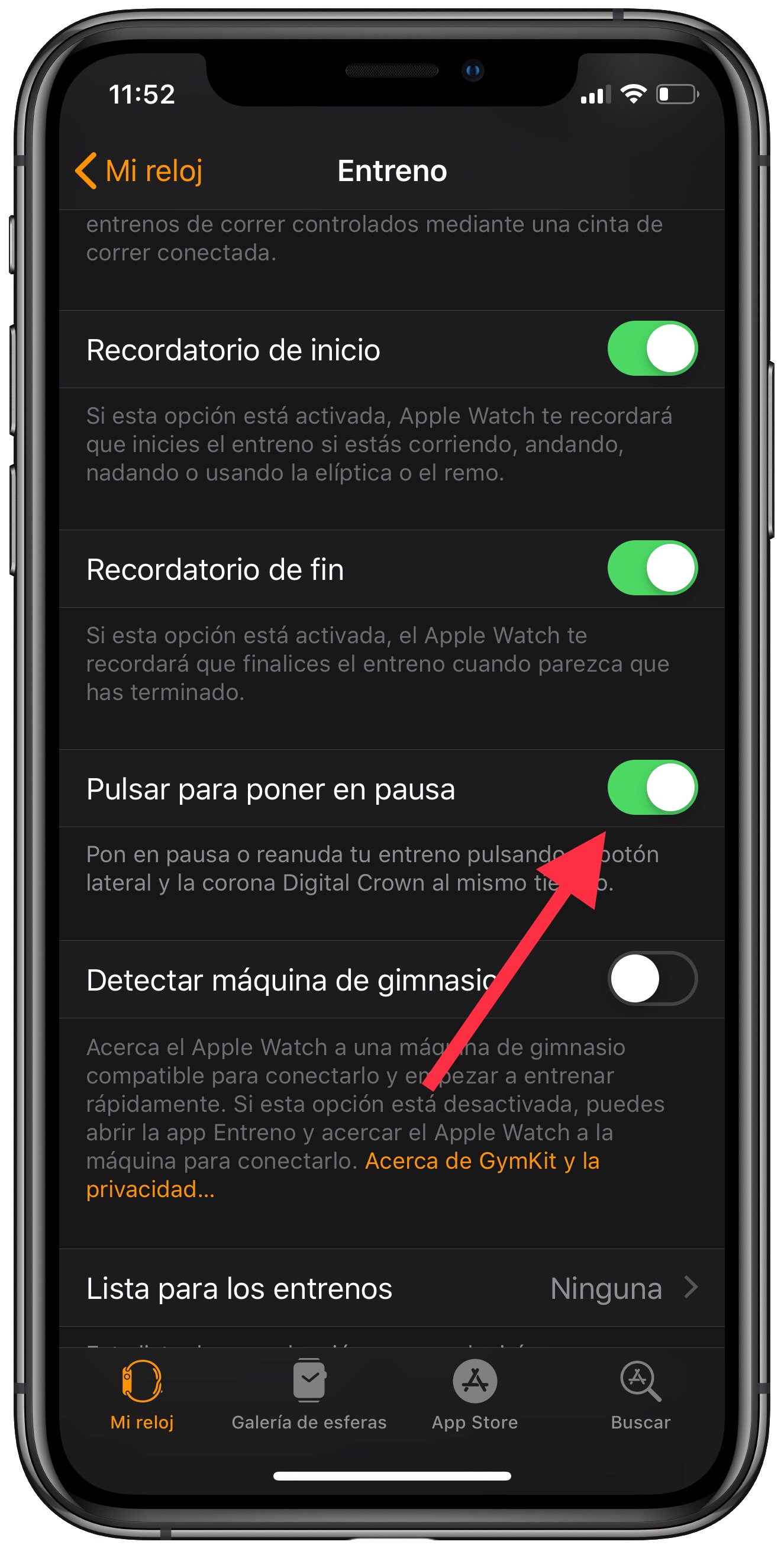Disable Recordatorio de fin
The image size is (784, 1548).
point(652,568)
